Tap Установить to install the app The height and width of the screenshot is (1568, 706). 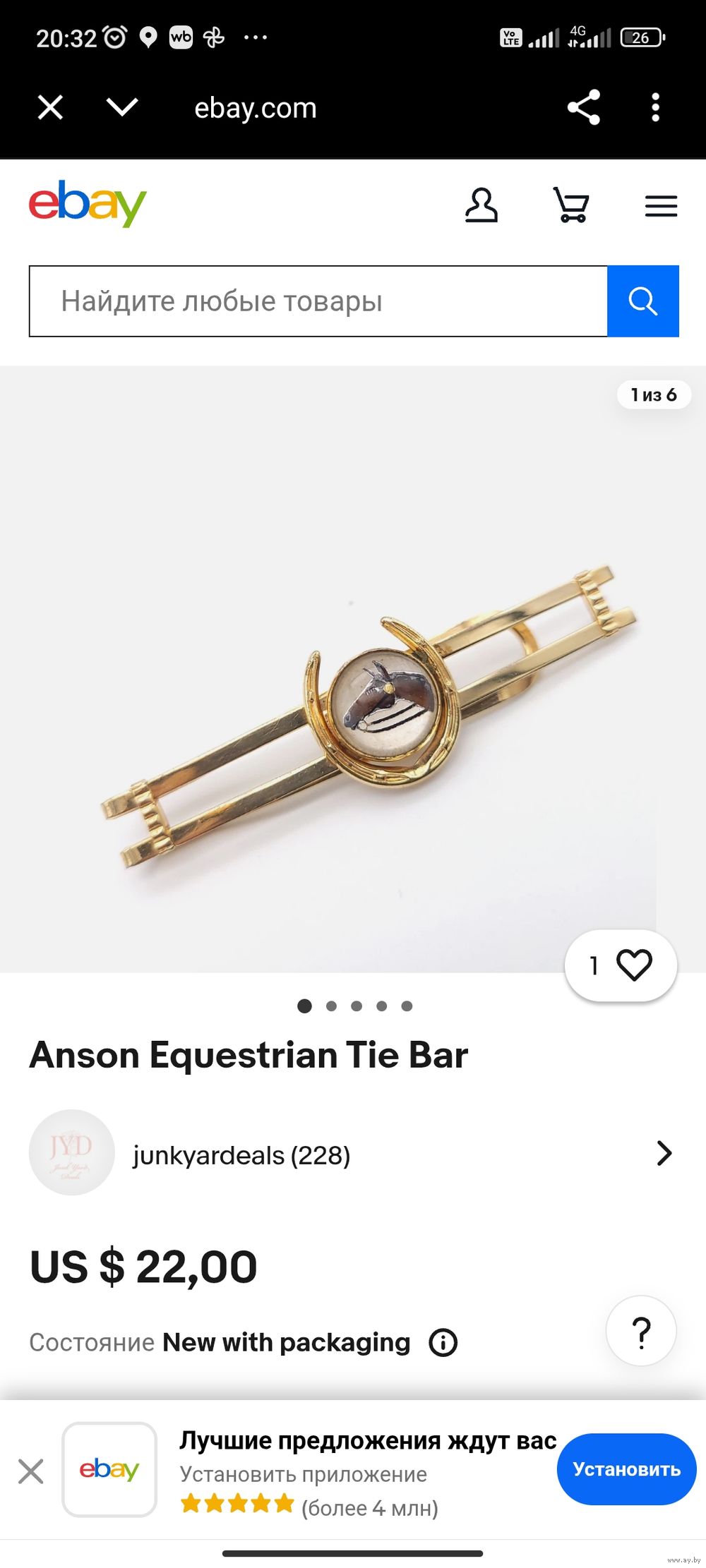tap(626, 1469)
